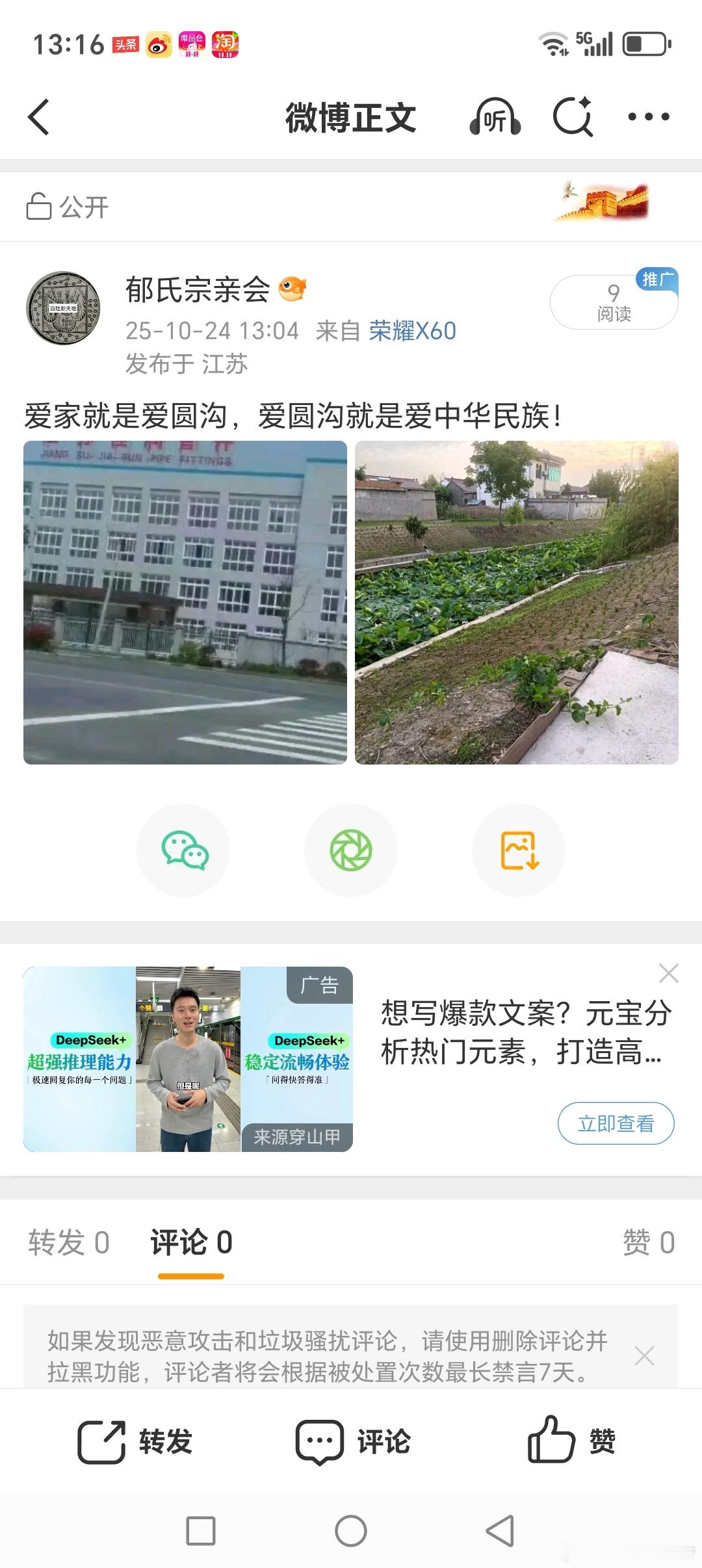Open the comment icon at the bottom

click(x=323, y=1439)
